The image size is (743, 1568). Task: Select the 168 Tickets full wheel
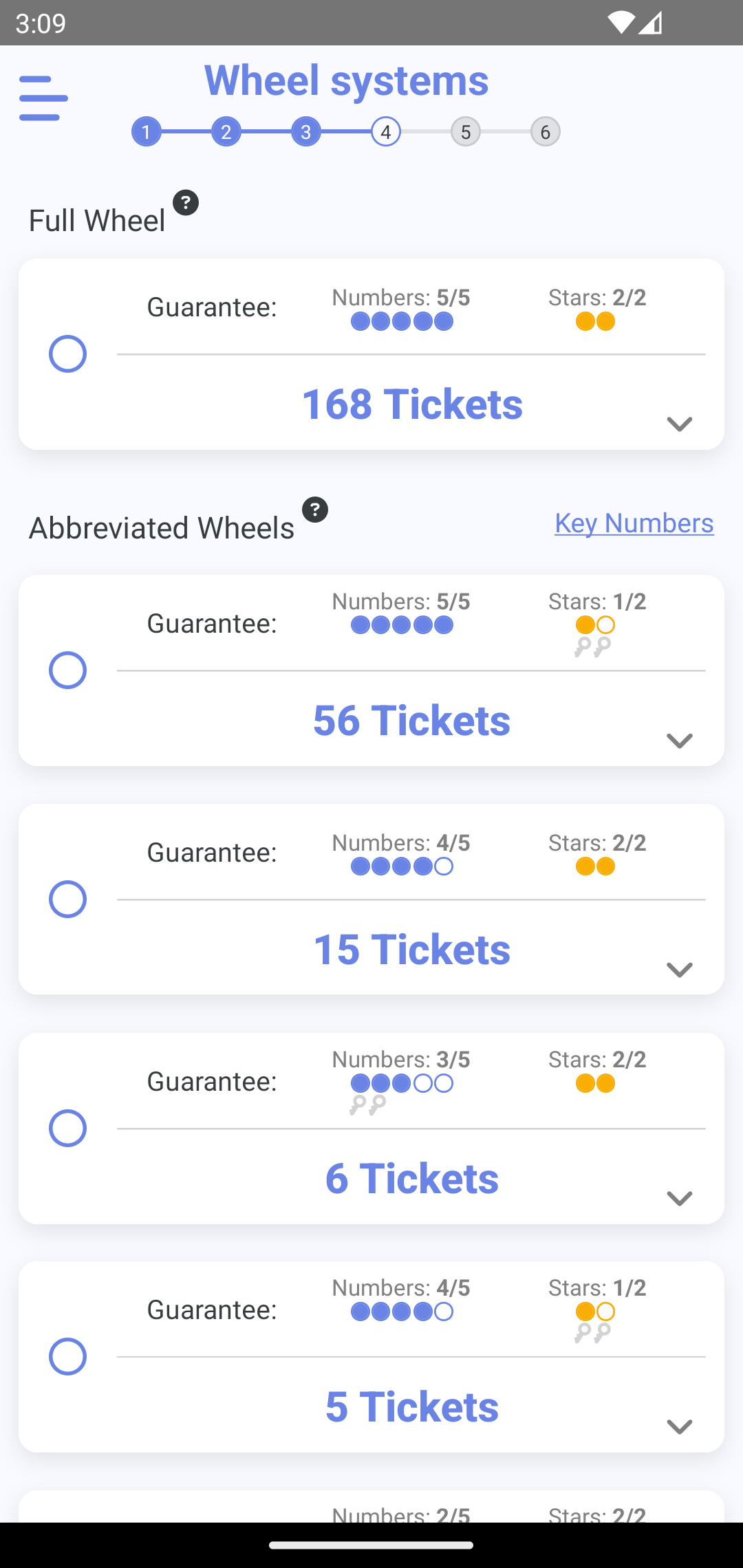[x=67, y=354]
